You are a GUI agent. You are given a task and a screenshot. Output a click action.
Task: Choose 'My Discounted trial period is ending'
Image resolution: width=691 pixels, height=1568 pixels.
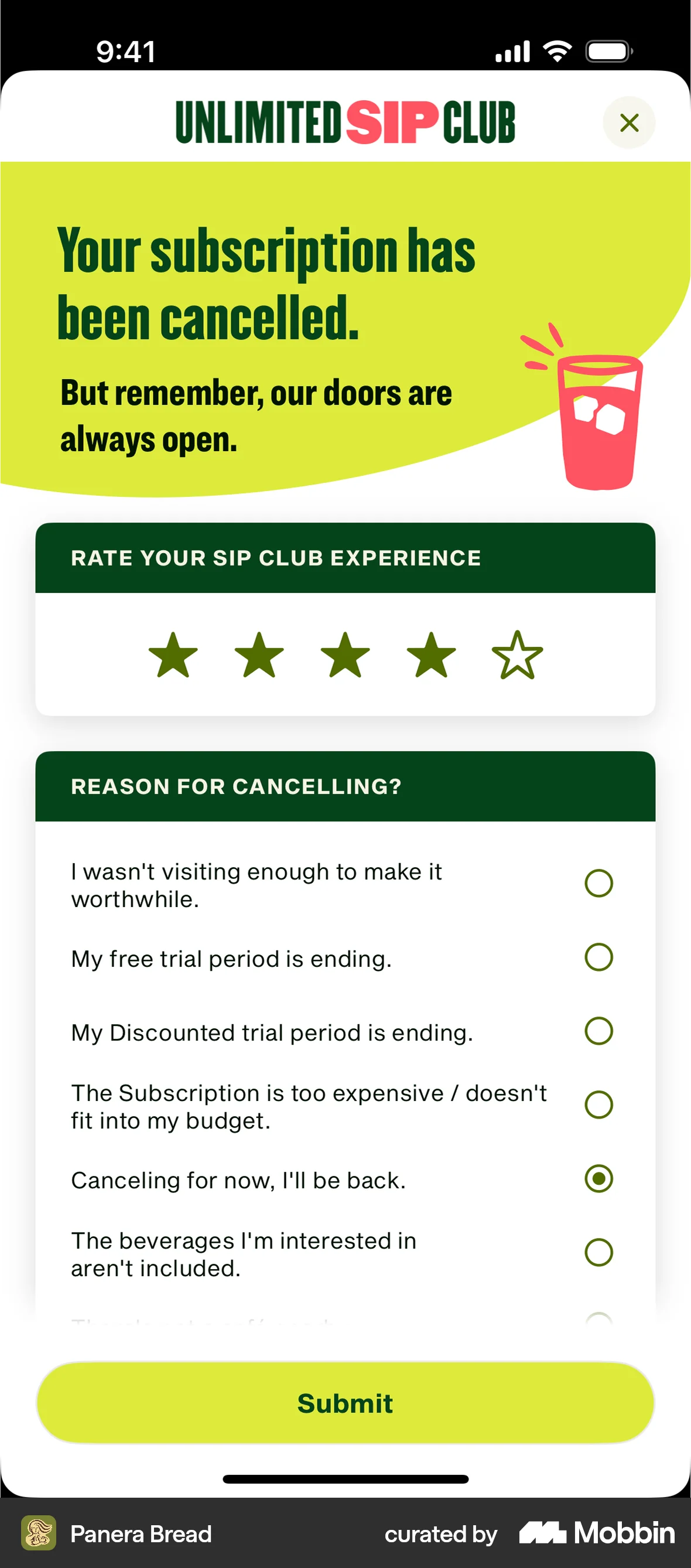[598, 1031]
